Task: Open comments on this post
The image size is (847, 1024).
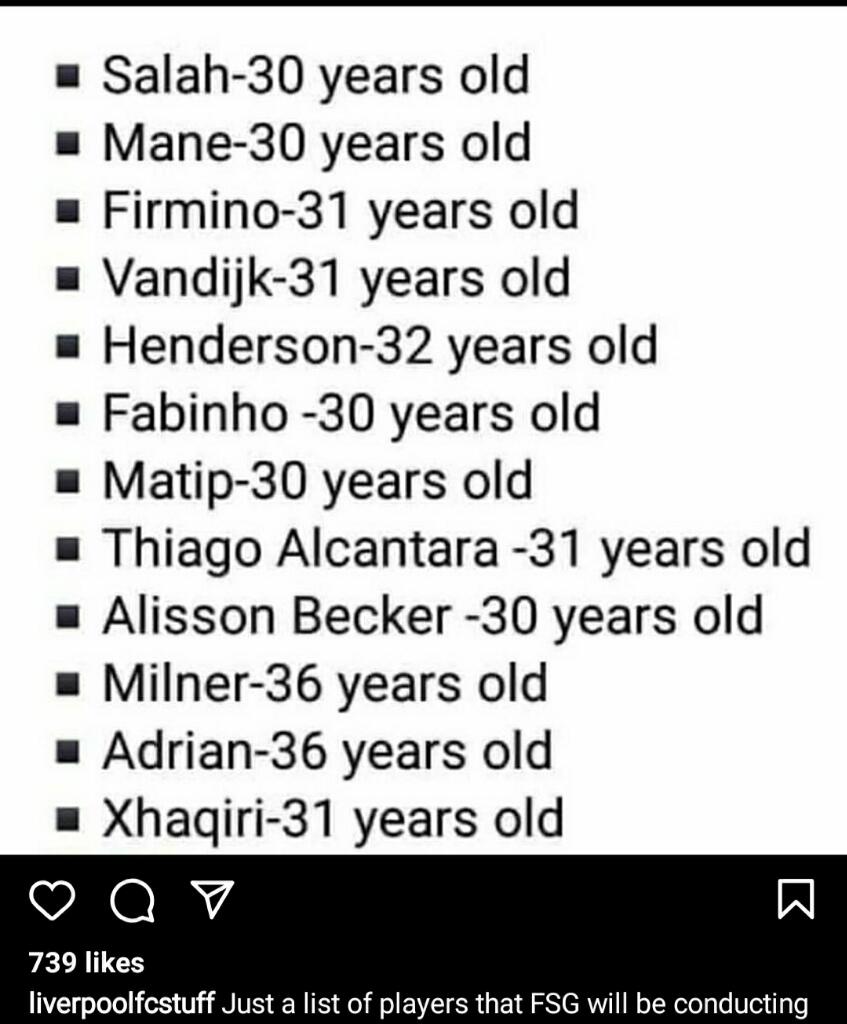Action: (132, 901)
